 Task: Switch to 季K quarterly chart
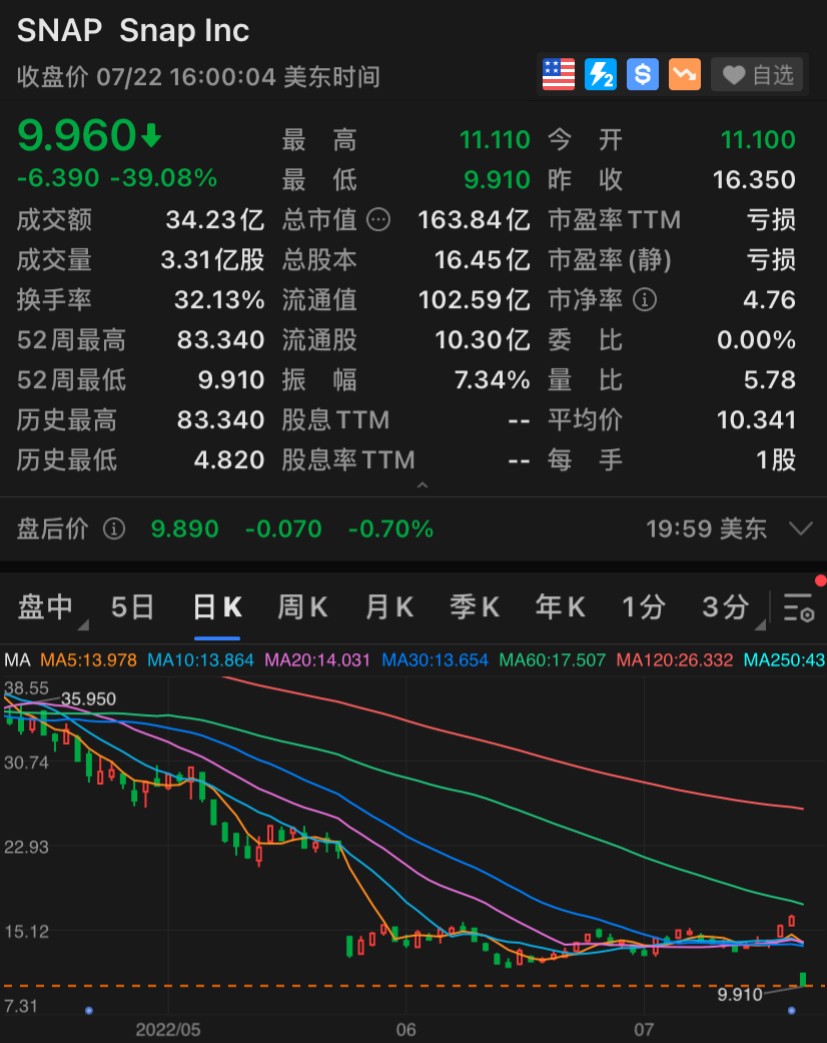pyautogui.click(x=474, y=606)
